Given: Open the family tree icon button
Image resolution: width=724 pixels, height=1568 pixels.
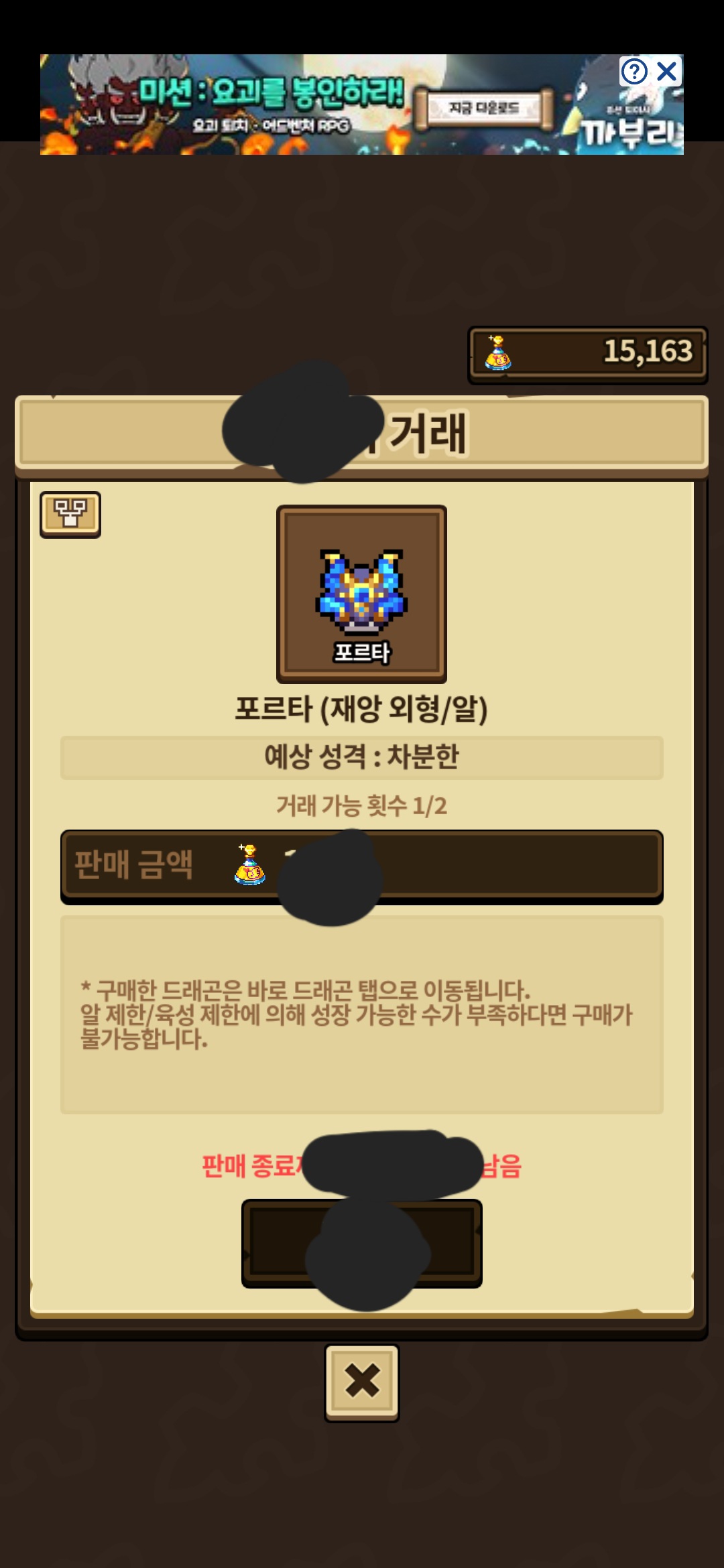Looking at the screenshot, I should pyautogui.click(x=70, y=514).
